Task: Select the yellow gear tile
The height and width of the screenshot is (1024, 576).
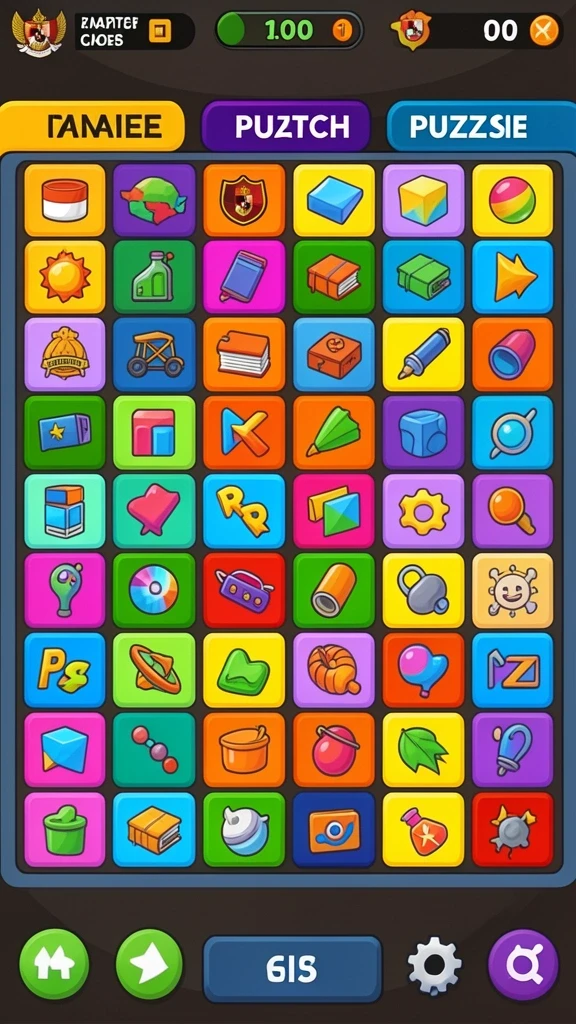Action: [x=423, y=511]
